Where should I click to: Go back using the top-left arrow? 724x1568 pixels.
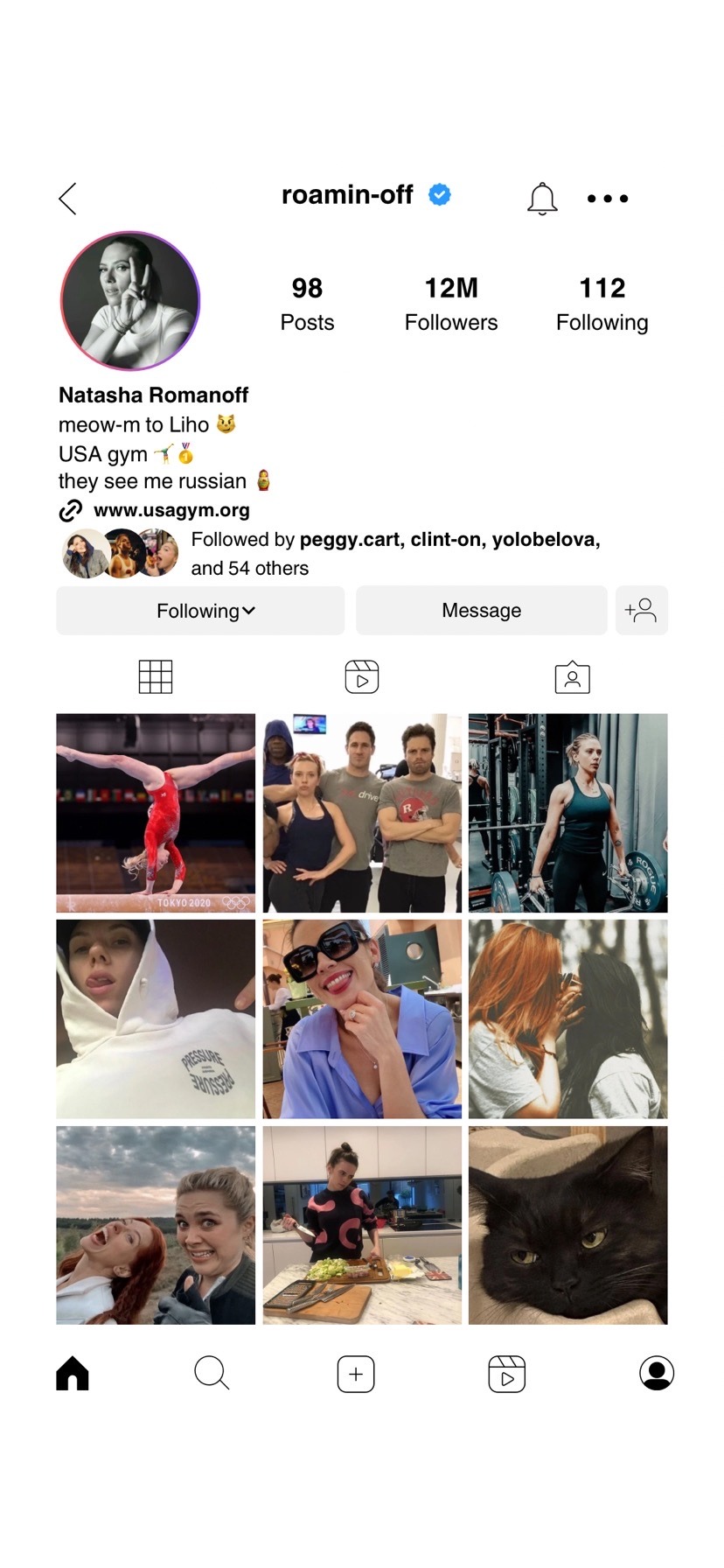(x=68, y=199)
